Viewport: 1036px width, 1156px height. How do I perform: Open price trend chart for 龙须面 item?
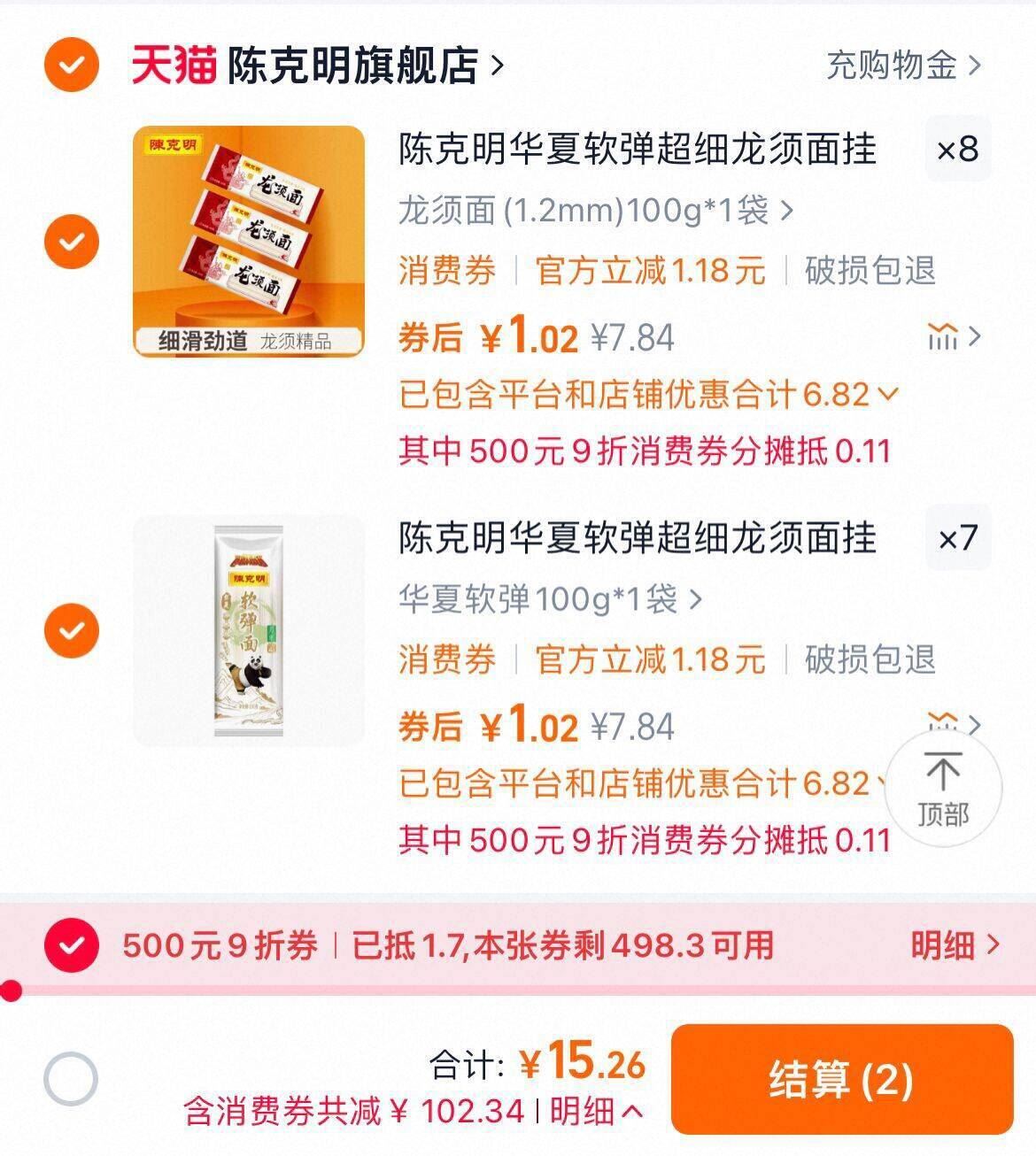click(x=945, y=337)
